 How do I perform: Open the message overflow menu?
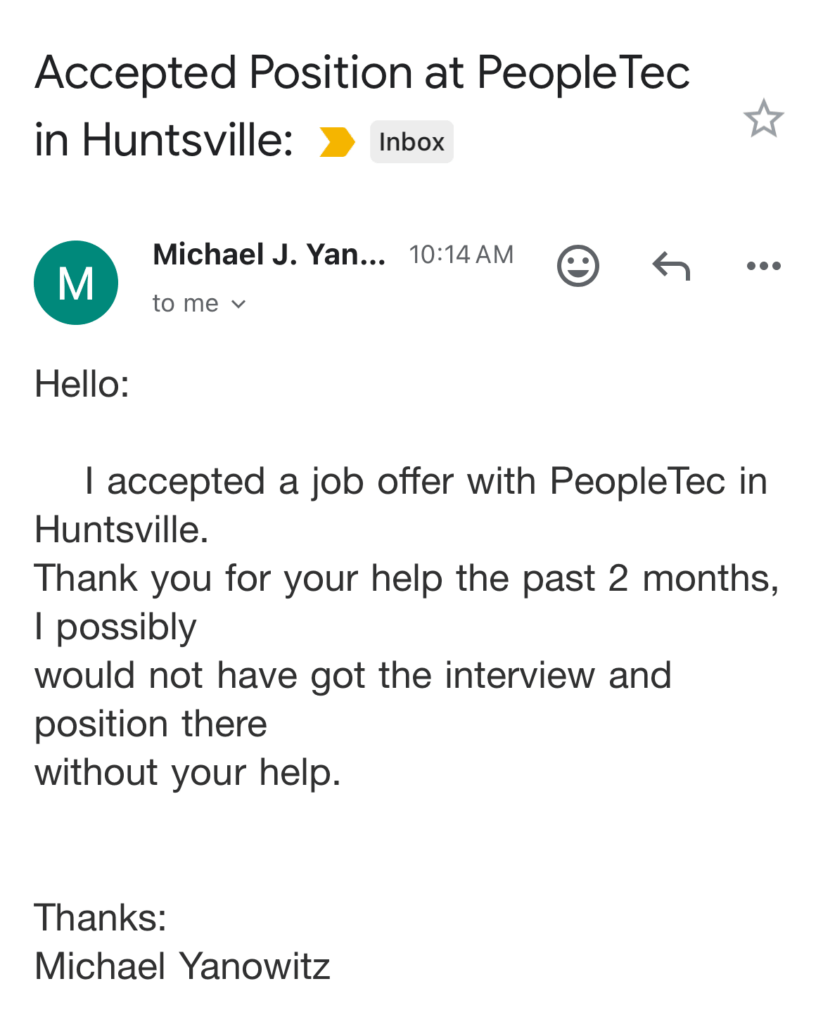click(x=763, y=267)
